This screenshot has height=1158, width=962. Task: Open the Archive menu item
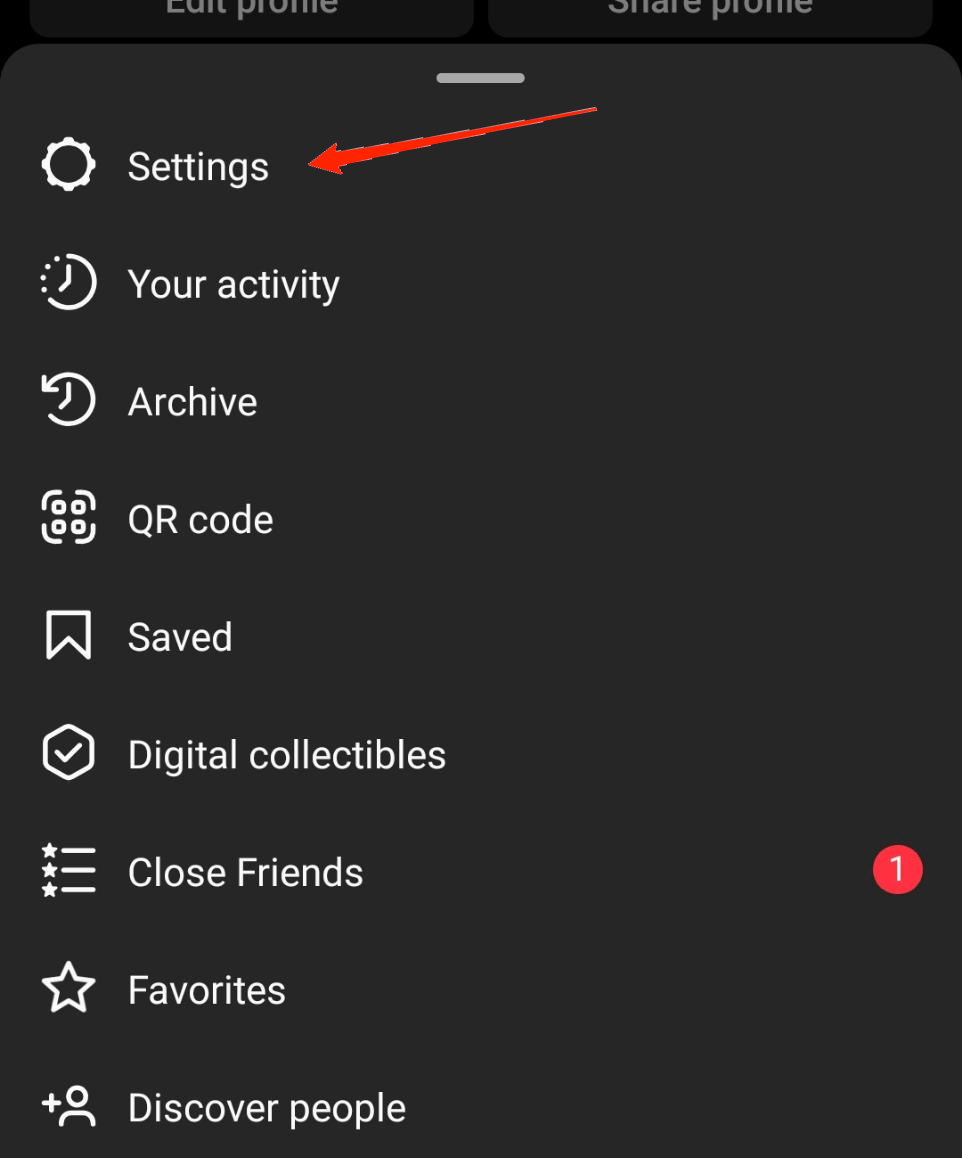(192, 400)
